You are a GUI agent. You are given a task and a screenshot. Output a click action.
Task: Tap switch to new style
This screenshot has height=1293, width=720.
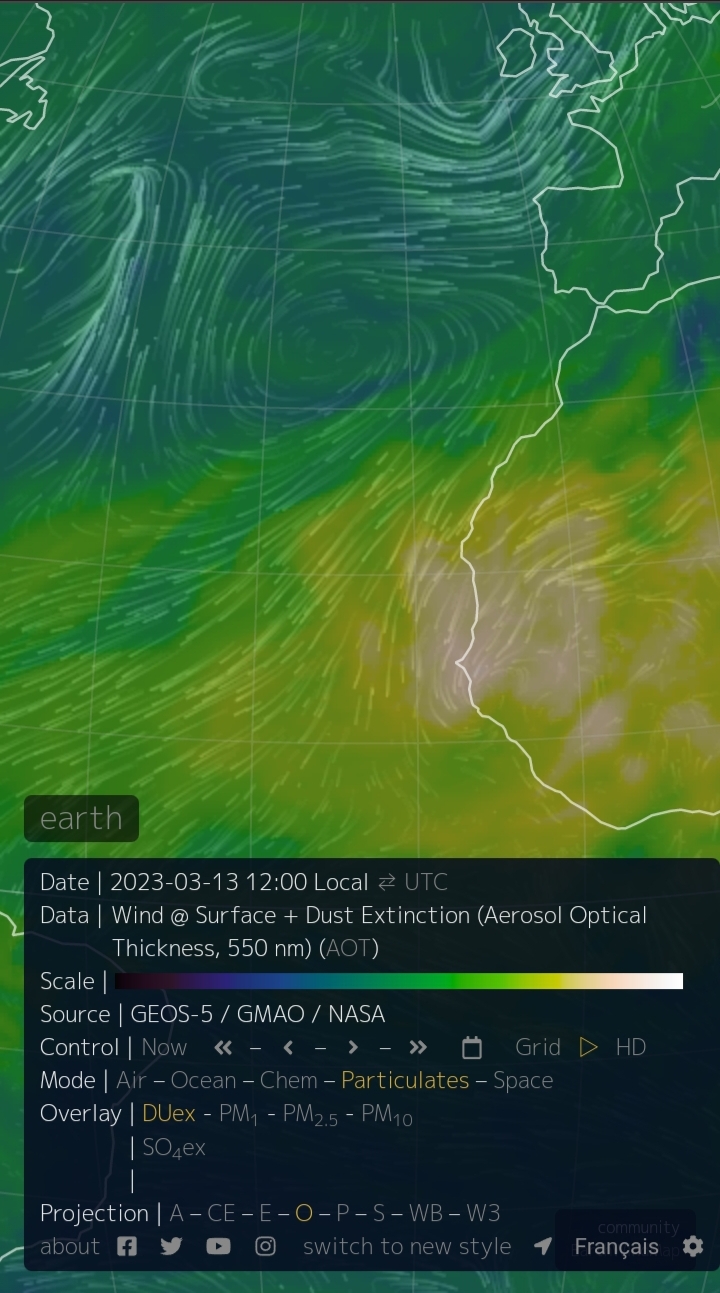pyautogui.click(x=407, y=1246)
